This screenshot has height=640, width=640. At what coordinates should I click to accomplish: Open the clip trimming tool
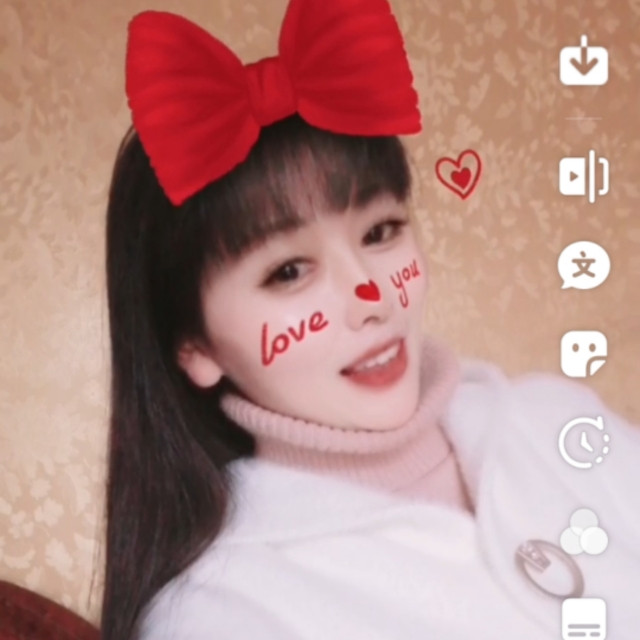point(584,176)
